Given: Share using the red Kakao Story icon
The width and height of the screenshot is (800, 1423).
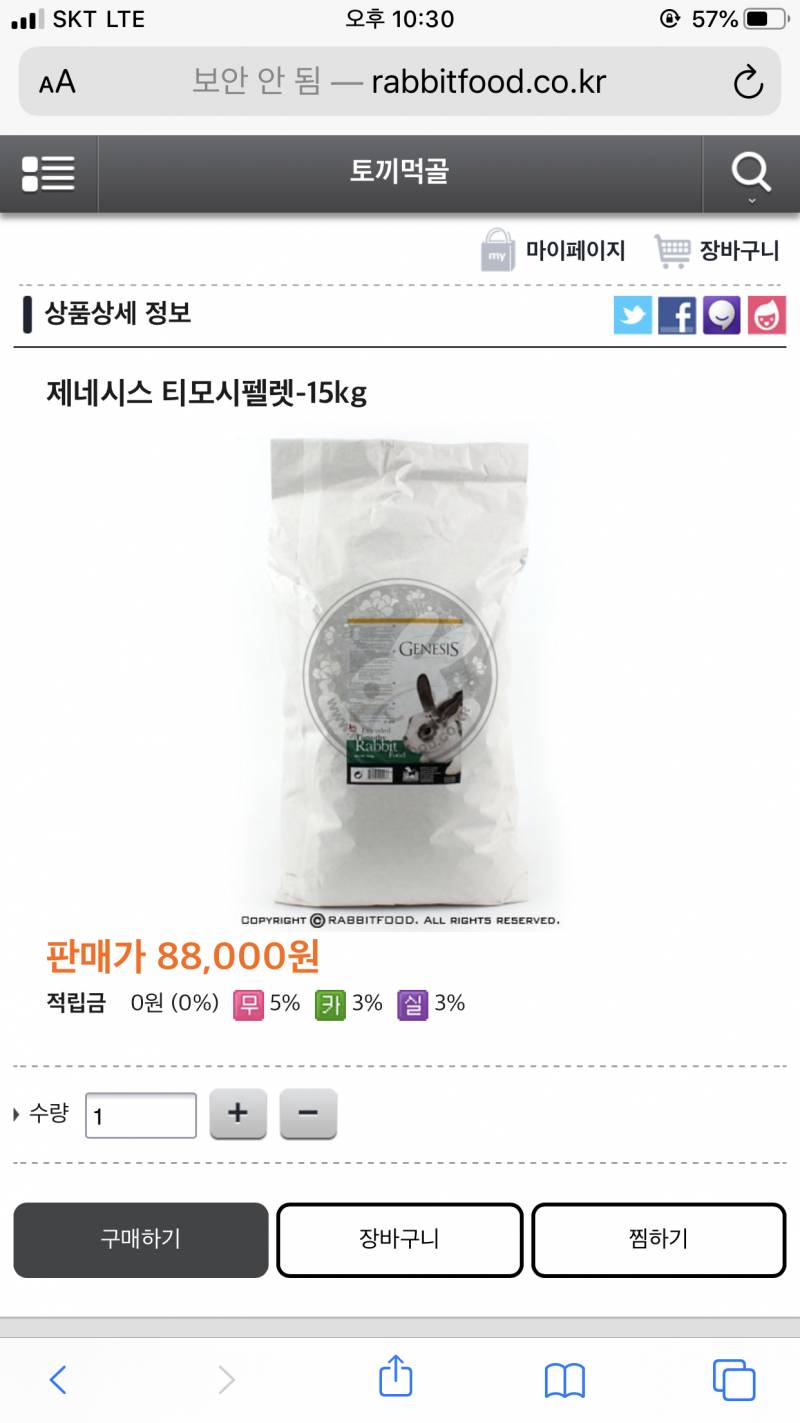Looking at the screenshot, I should tap(765, 315).
